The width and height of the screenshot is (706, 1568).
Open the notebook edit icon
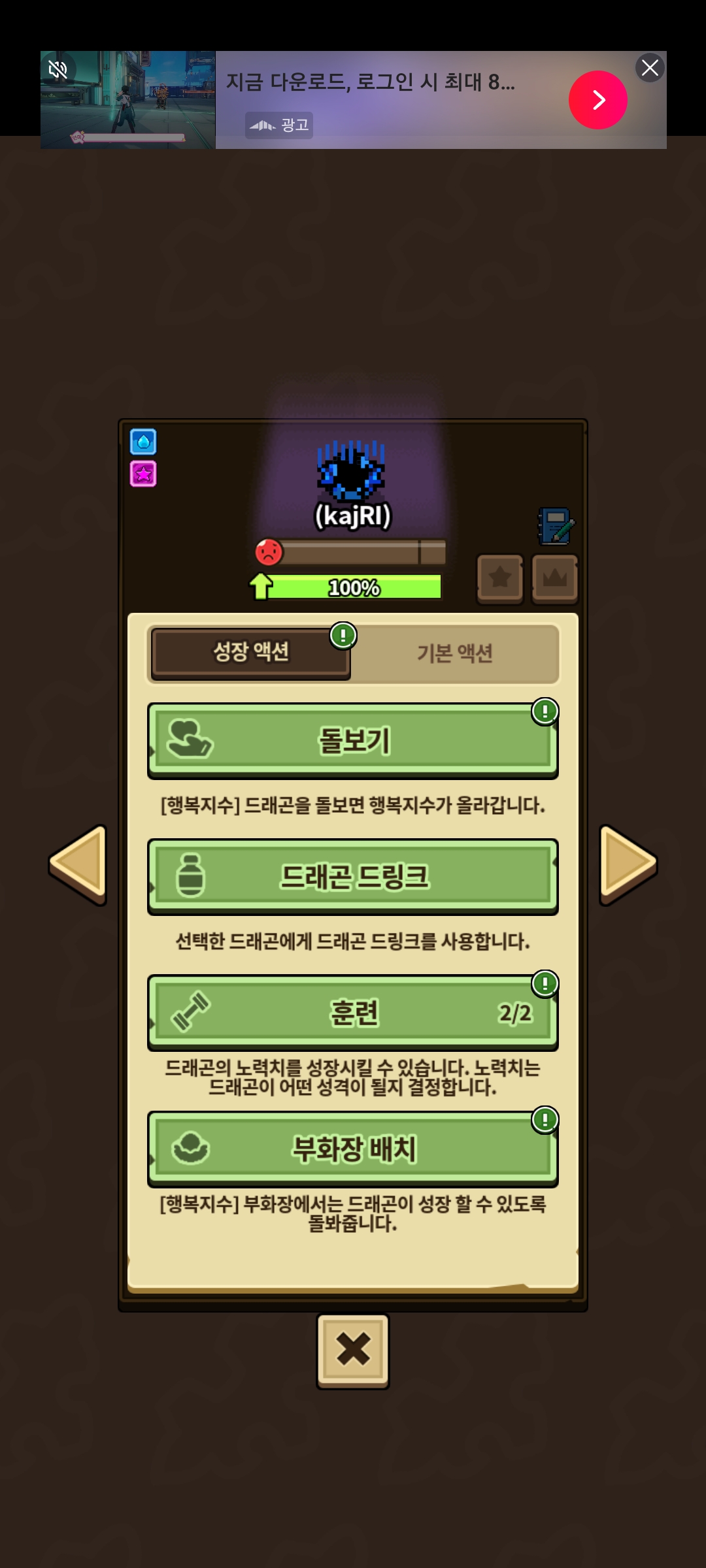556,527
